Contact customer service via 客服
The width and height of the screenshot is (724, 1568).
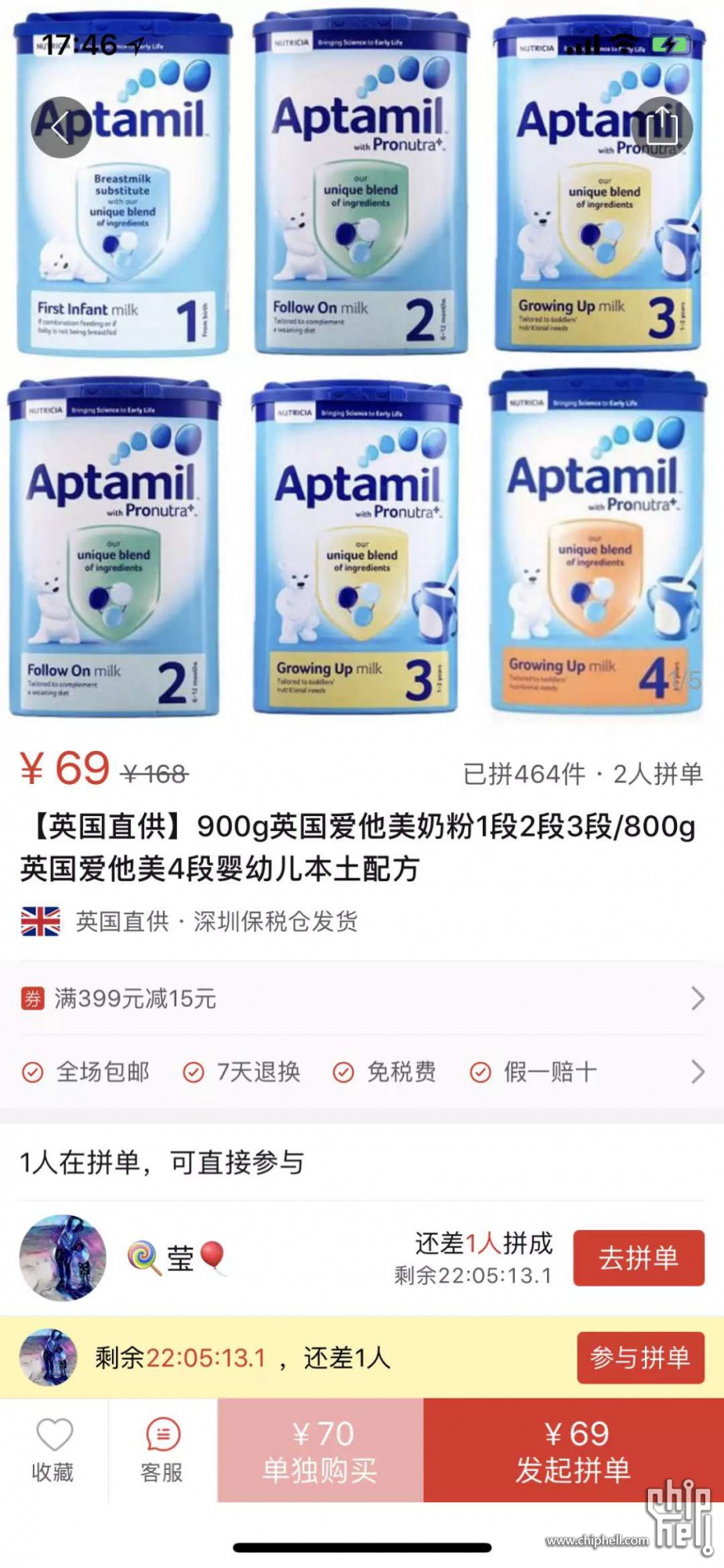point(162,1451)
